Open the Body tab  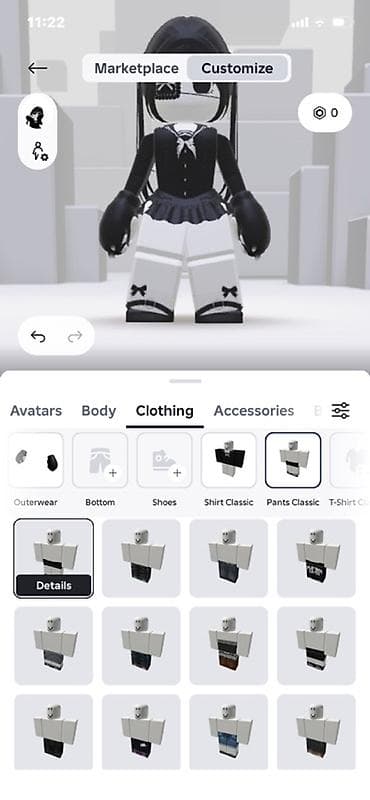[x=98, y=411]
